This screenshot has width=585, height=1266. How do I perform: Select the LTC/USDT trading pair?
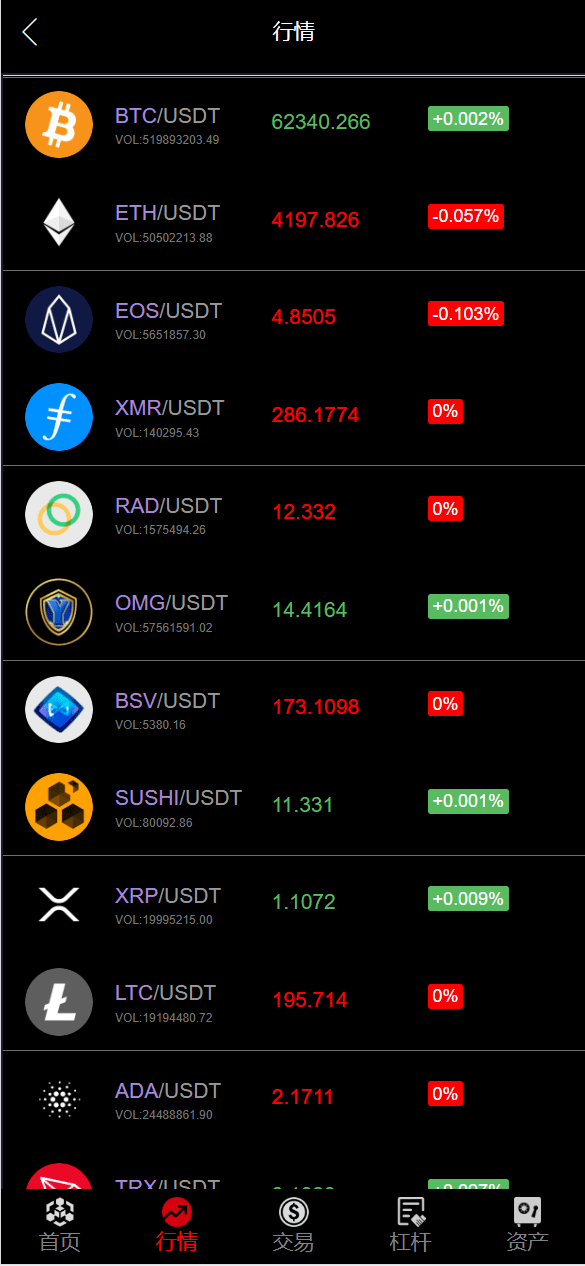coord(292,1001)
